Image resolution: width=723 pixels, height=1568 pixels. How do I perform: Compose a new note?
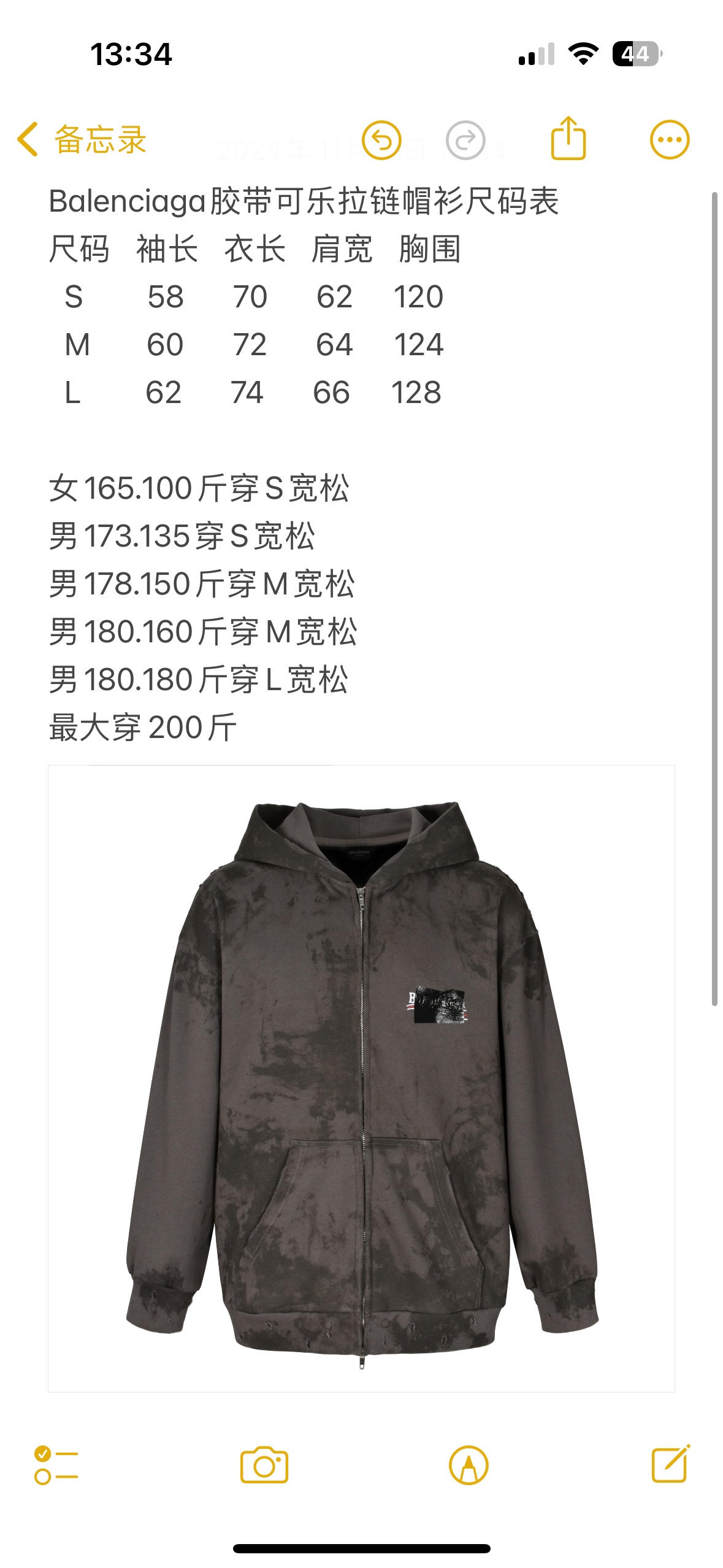670,1464
